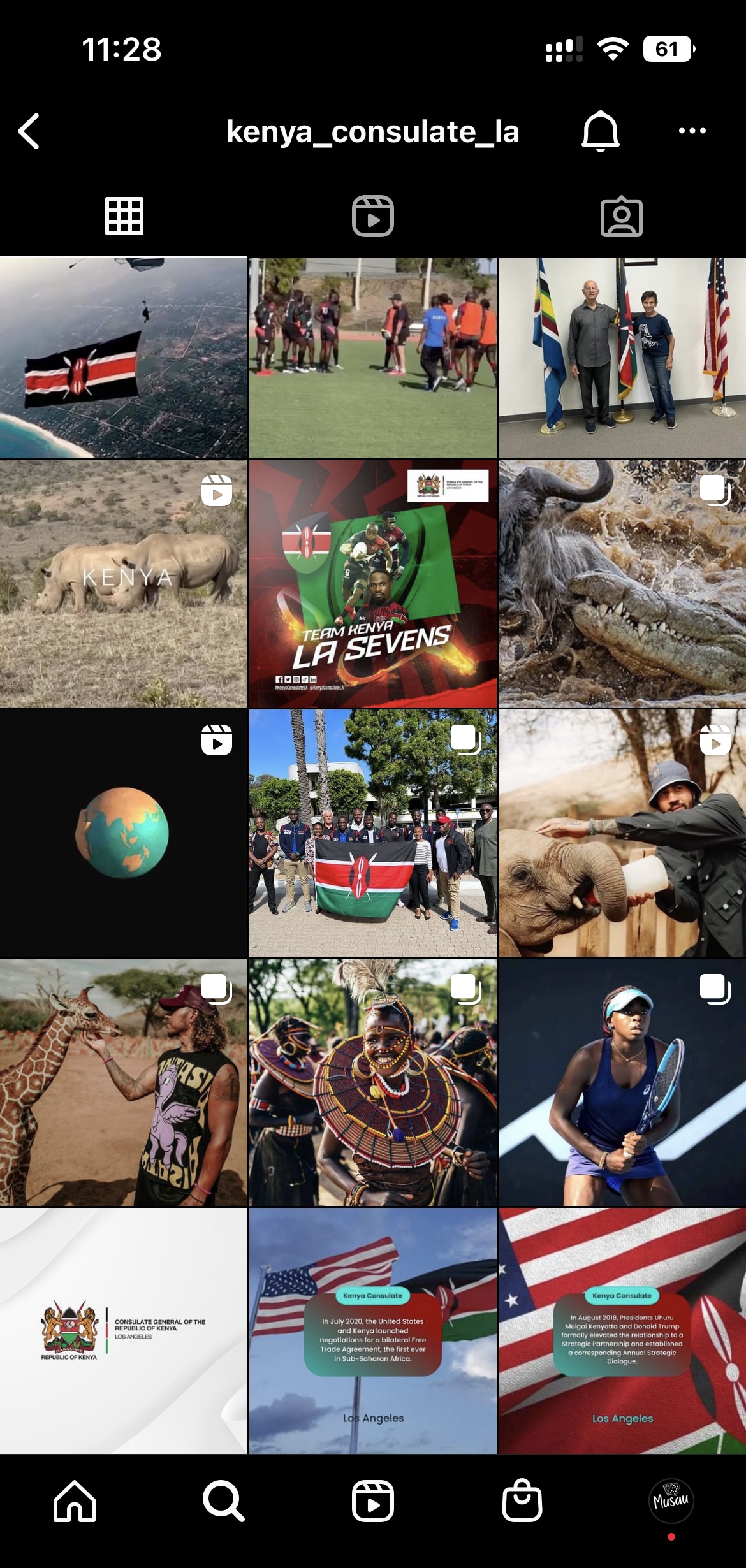This screenshot has width=746, height=1568.
Task: Switch to the Reels tab of the profile
Action: [x=373, y=216]
